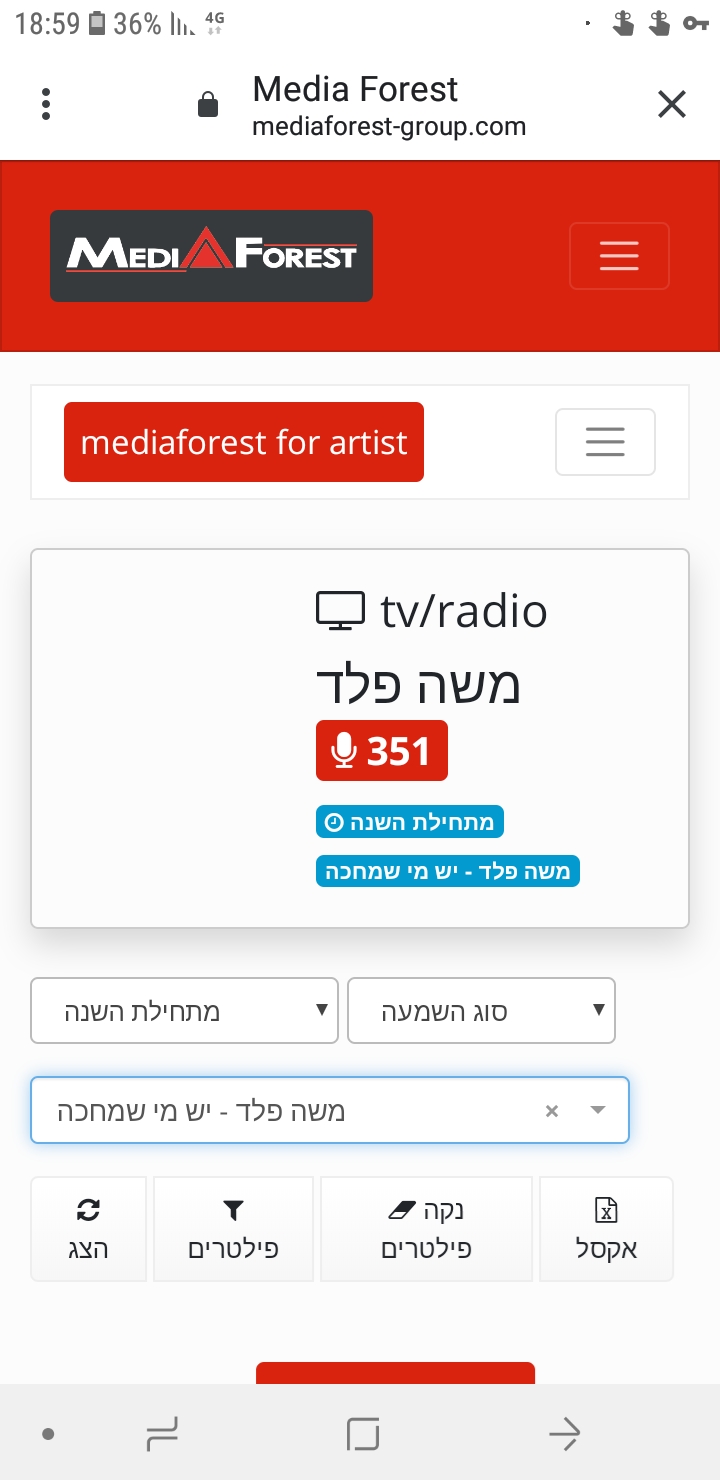Expand the white hamburger menu beside mediaforest for artist
The height and width of the screenshot is (1480, 720).
pos(605,442)
